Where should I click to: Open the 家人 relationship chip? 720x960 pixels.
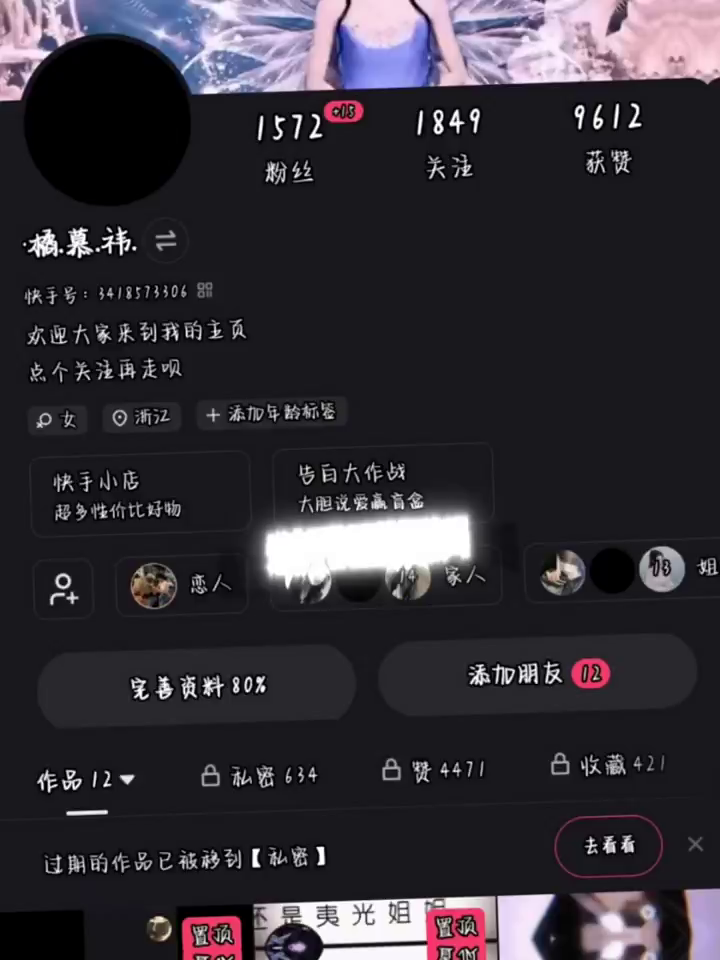(440, 578)
